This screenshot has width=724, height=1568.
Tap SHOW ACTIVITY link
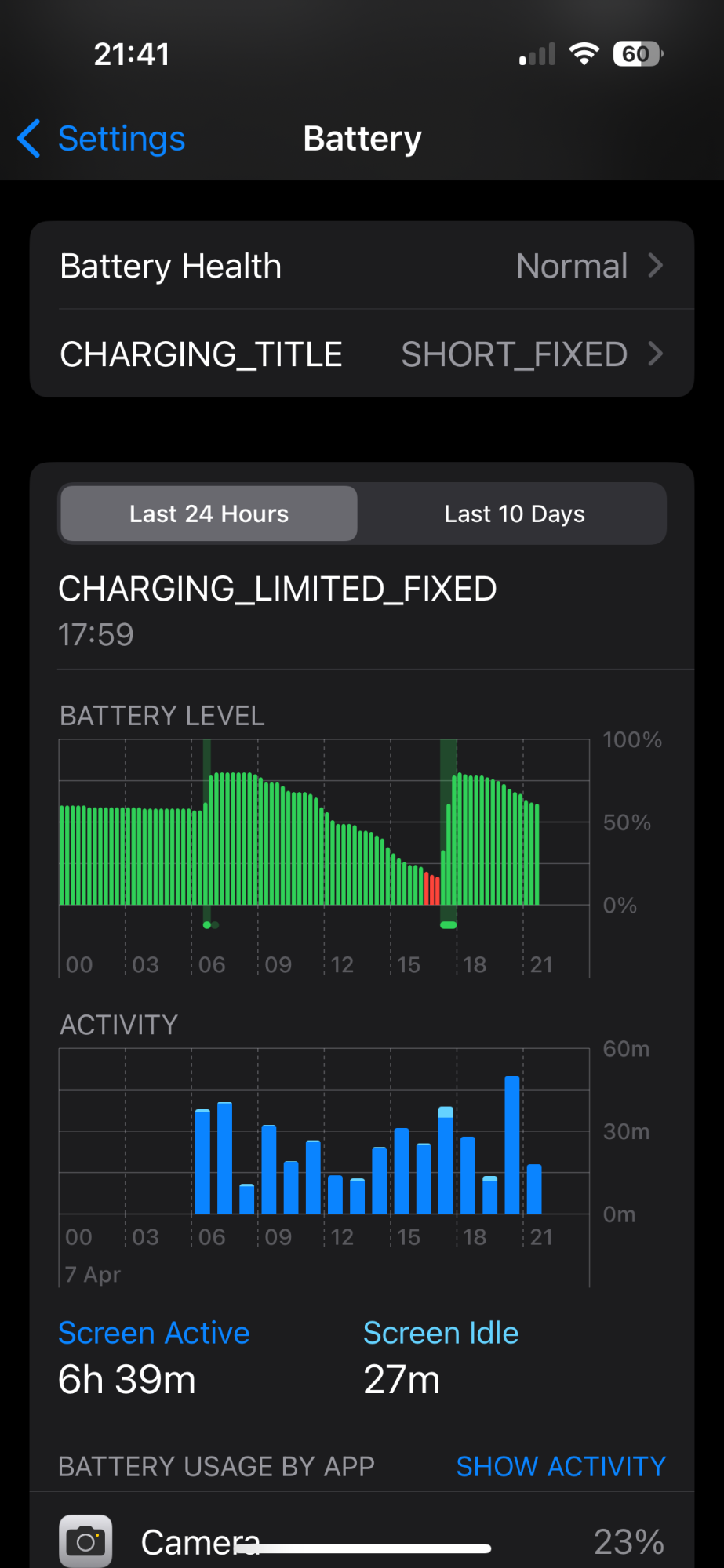click(561, 1466)
